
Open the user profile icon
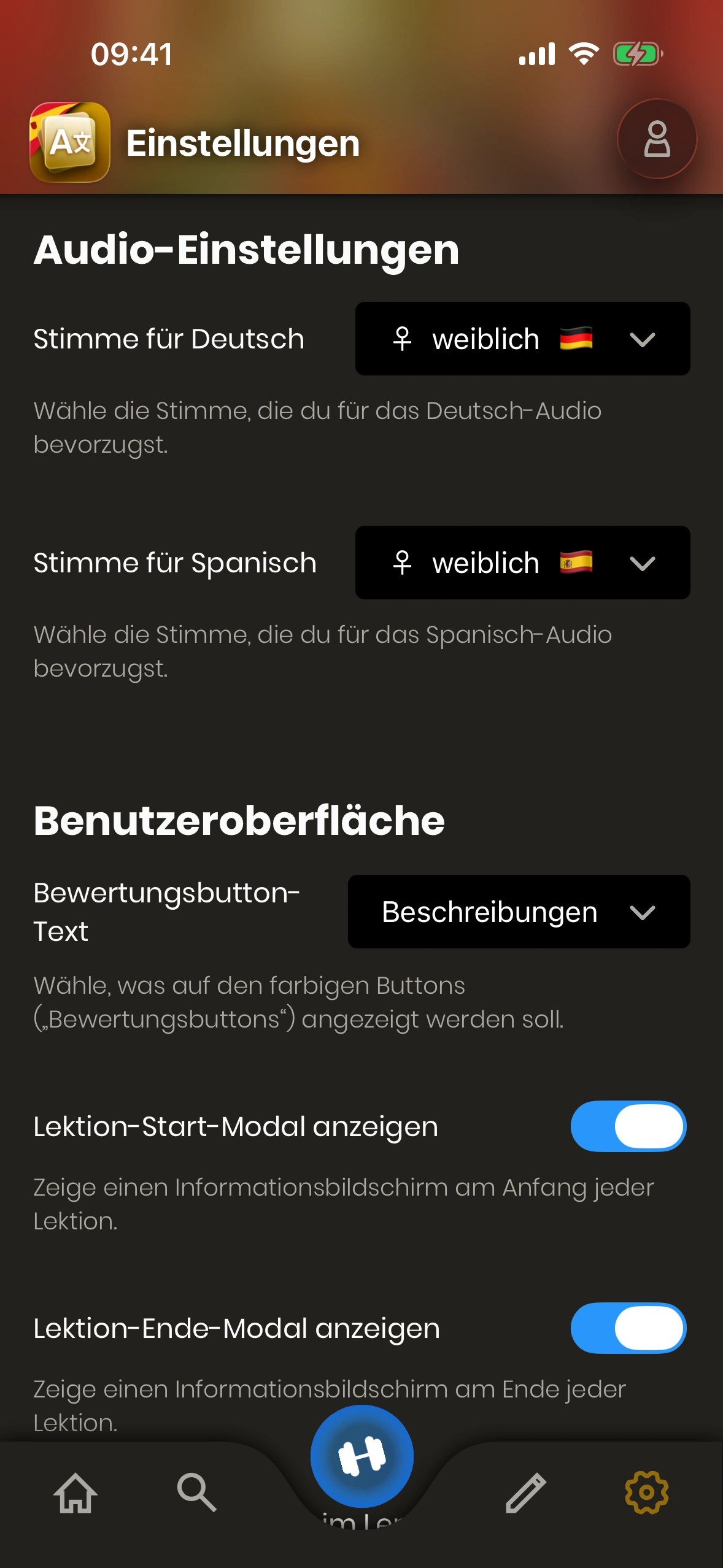click(x=656, y=139)
